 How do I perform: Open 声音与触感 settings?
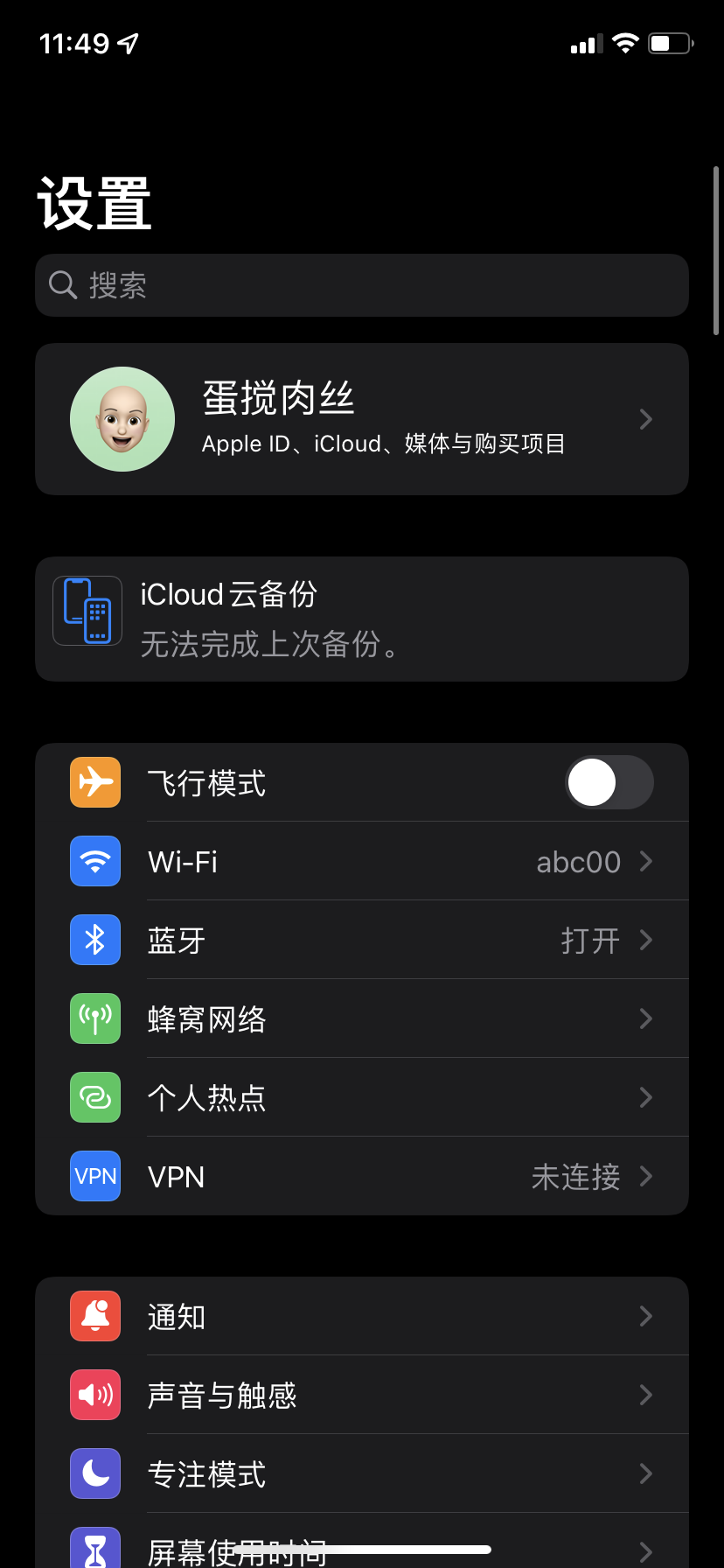(362, 1396)
